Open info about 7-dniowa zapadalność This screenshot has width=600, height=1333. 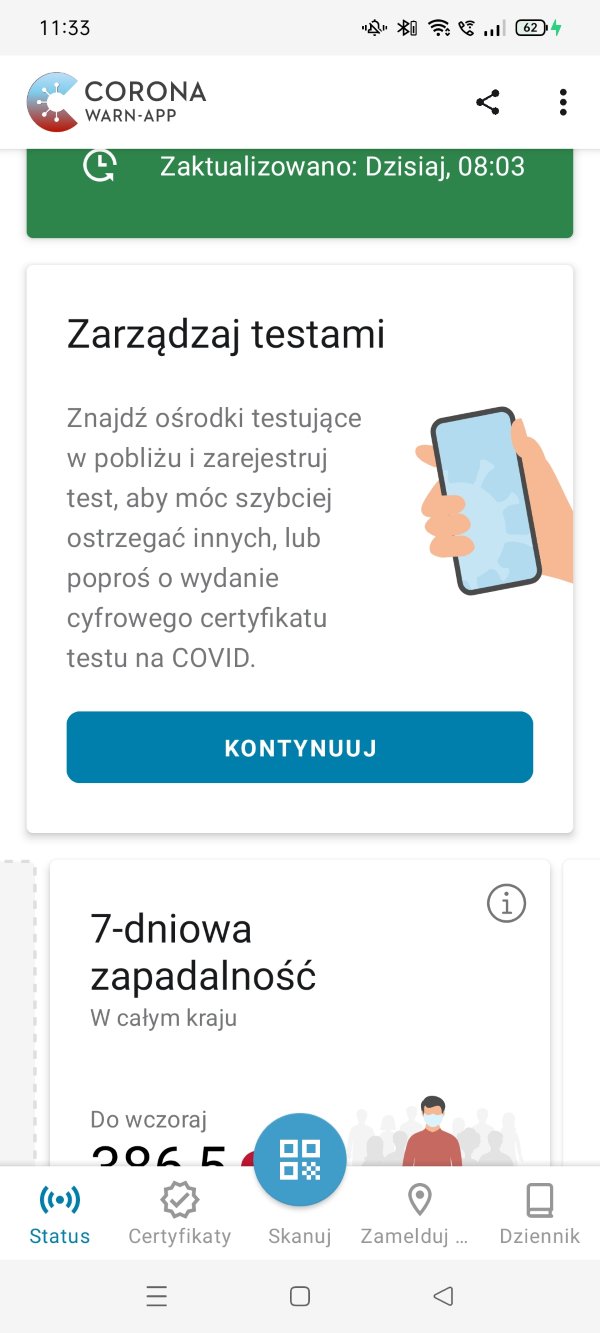[x=506, y=904]
